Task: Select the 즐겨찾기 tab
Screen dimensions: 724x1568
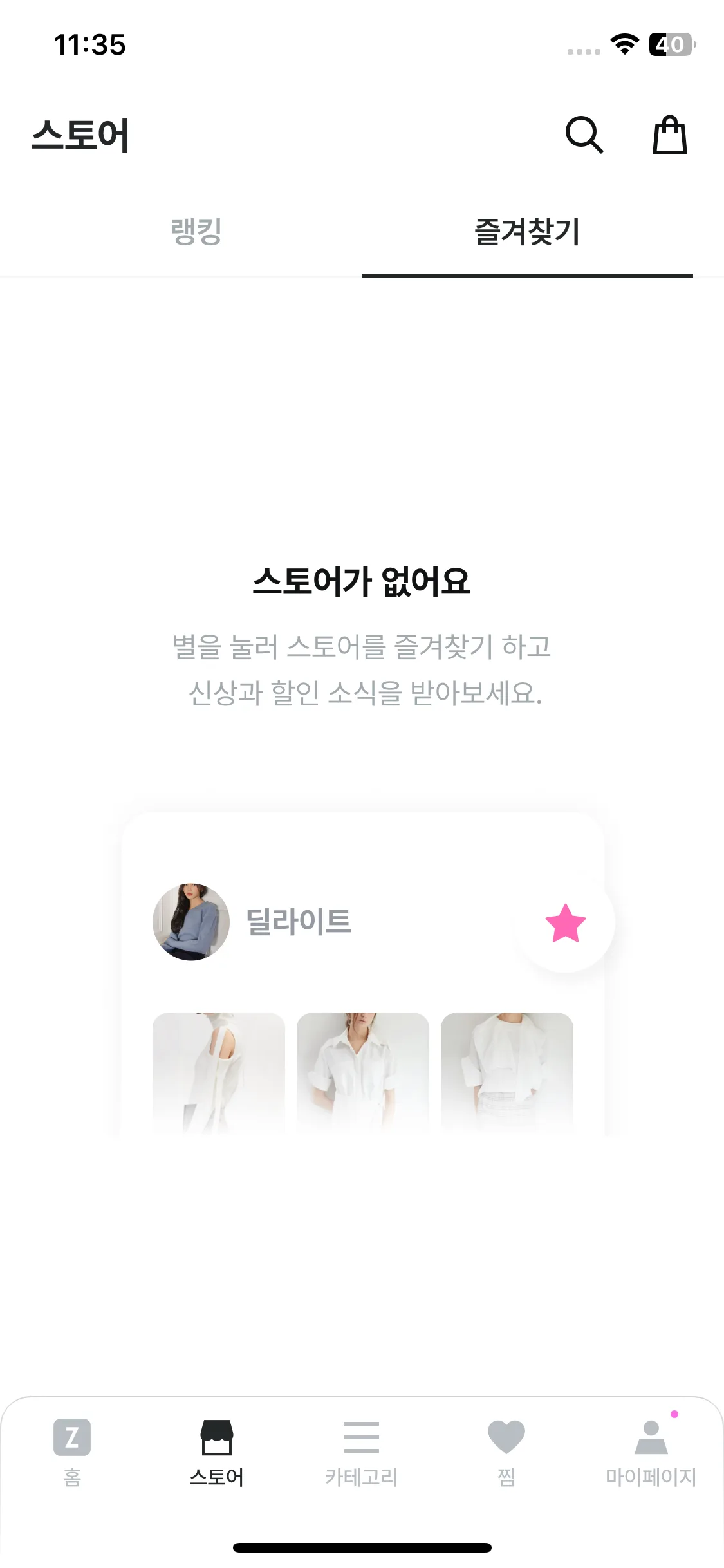Action: click(527, 232)
